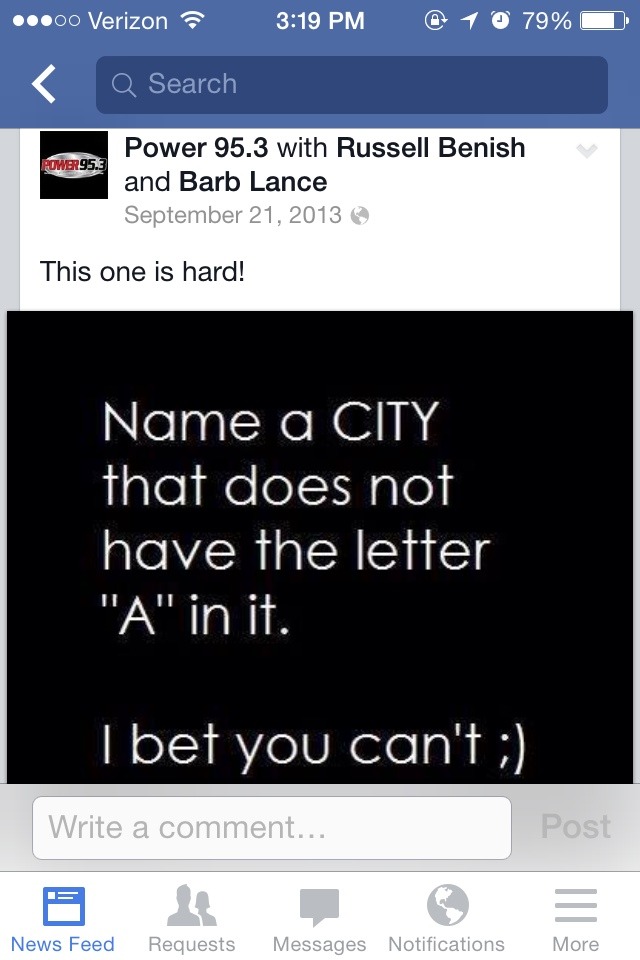640x960 pixels.
Task: Tap the Post button
Action: coord(575,827)
